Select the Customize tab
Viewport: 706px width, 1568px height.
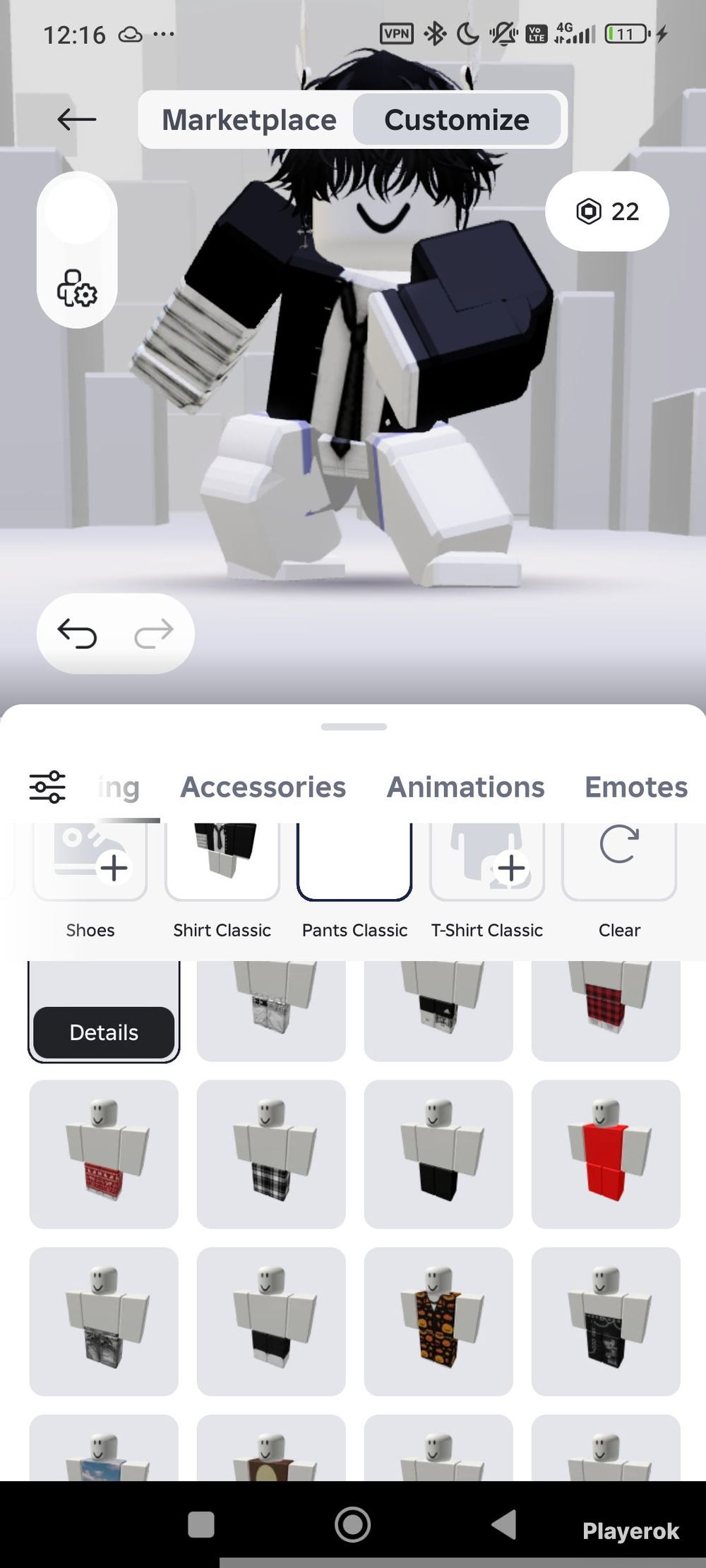tap(457, 120)
